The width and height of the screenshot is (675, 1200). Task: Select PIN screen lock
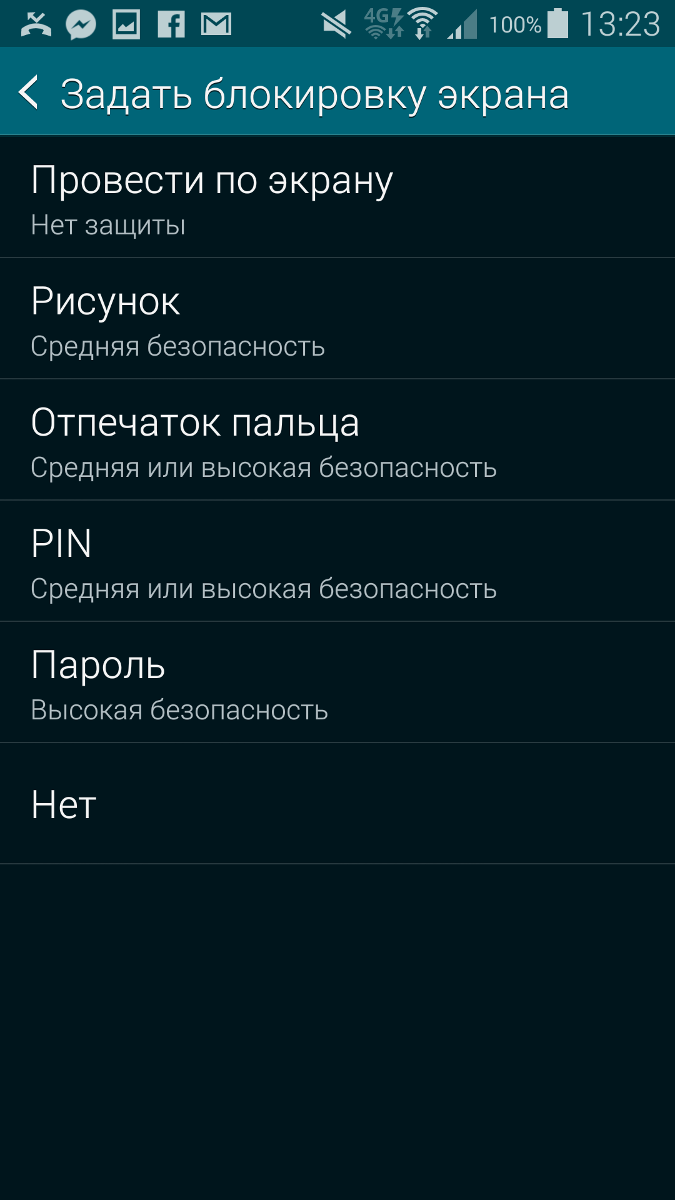coord(337,560)
